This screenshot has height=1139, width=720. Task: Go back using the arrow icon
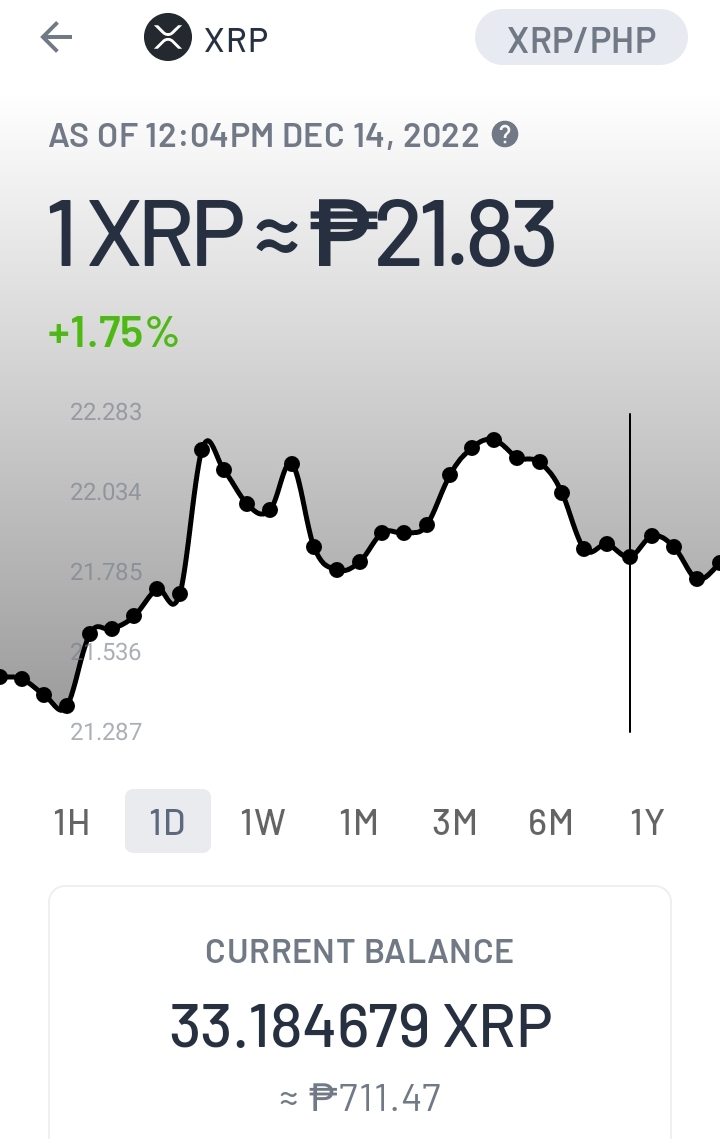[56, 37]
